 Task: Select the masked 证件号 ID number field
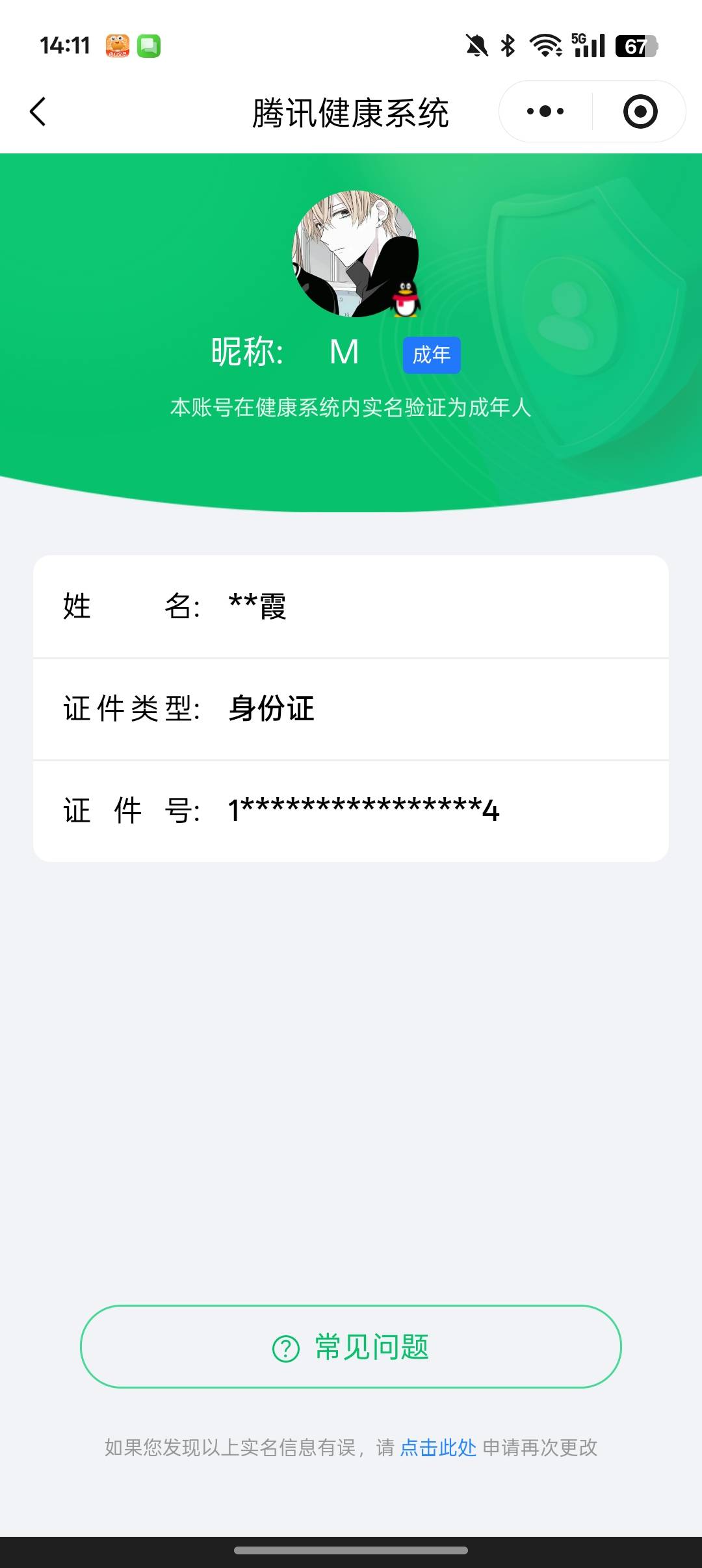(x=351, y=809)
